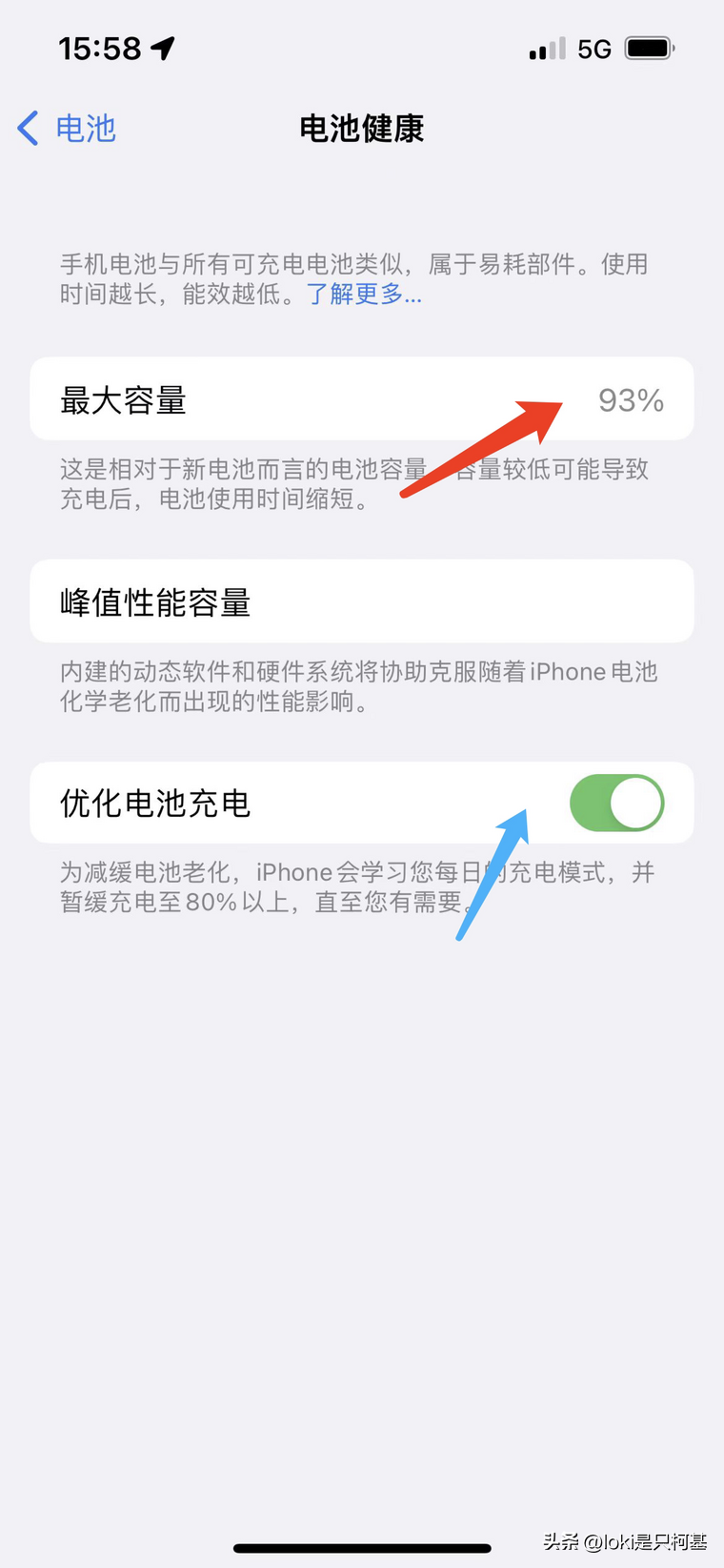Go back to the 电池 settings page

pos(67,129)
